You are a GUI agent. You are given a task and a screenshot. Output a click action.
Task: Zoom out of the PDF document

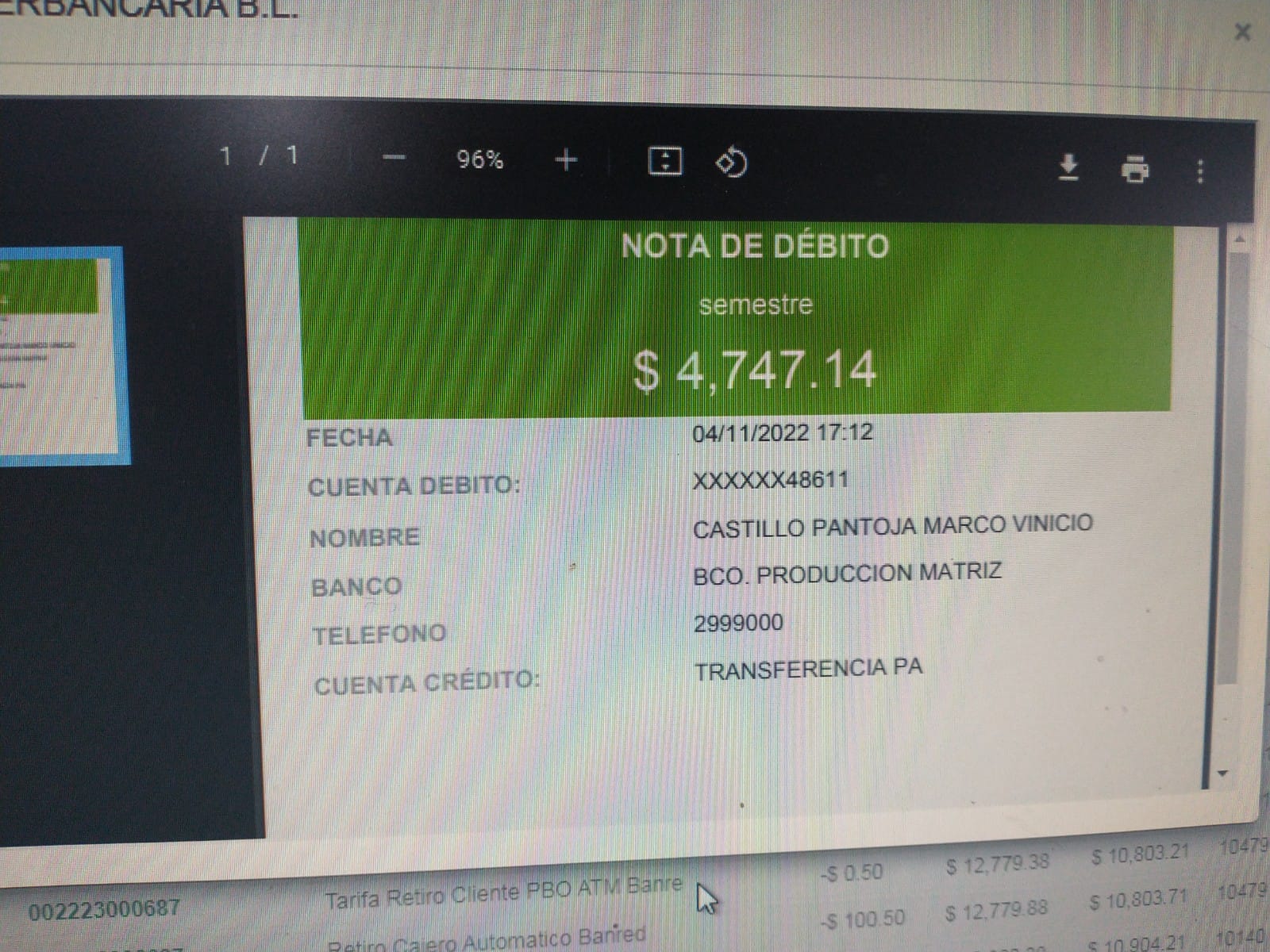point(394,158)
